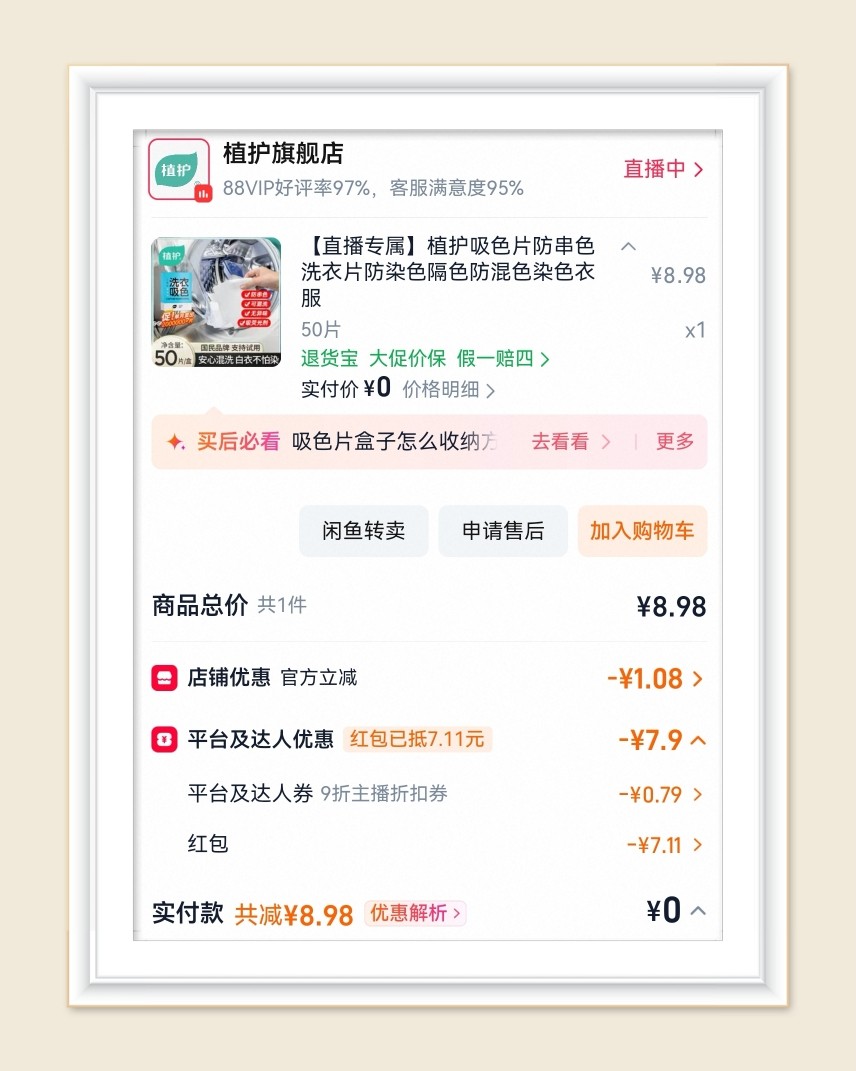Resell the item via 闲鱼转卖
This screenshot has width=856, height=1071.
coord(363,531)
